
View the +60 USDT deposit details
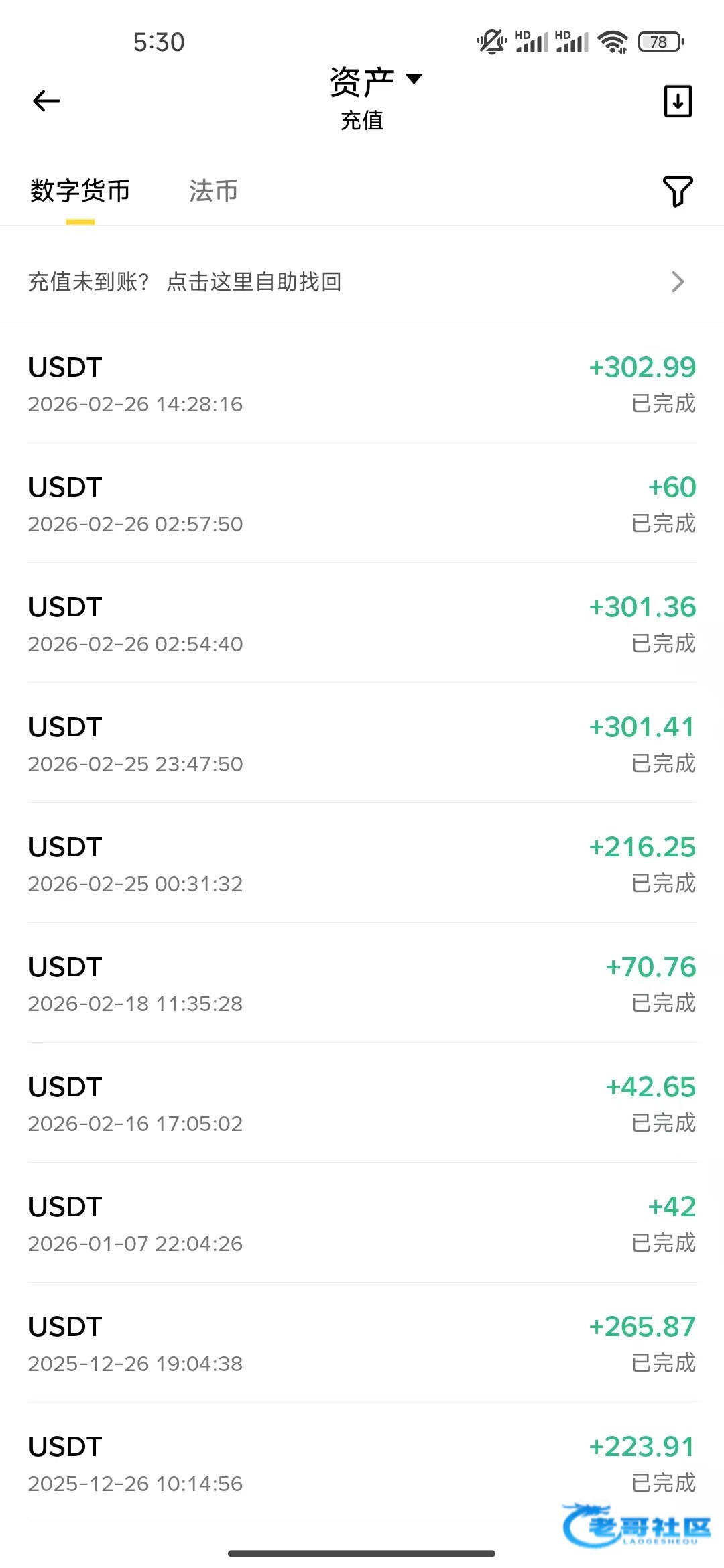(x=362, y=504)
